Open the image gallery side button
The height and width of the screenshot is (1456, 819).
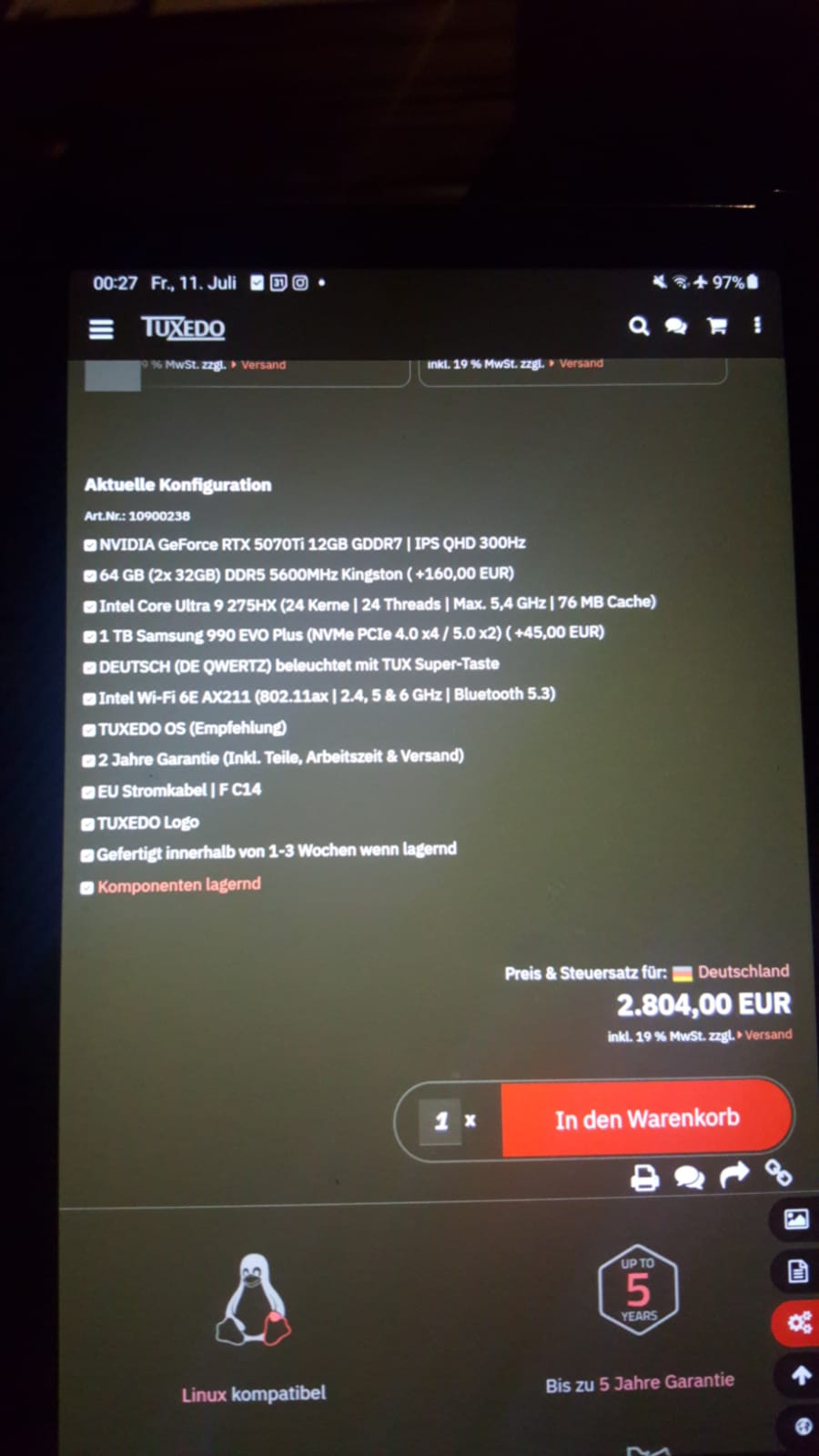click(x=795, y=1219)
